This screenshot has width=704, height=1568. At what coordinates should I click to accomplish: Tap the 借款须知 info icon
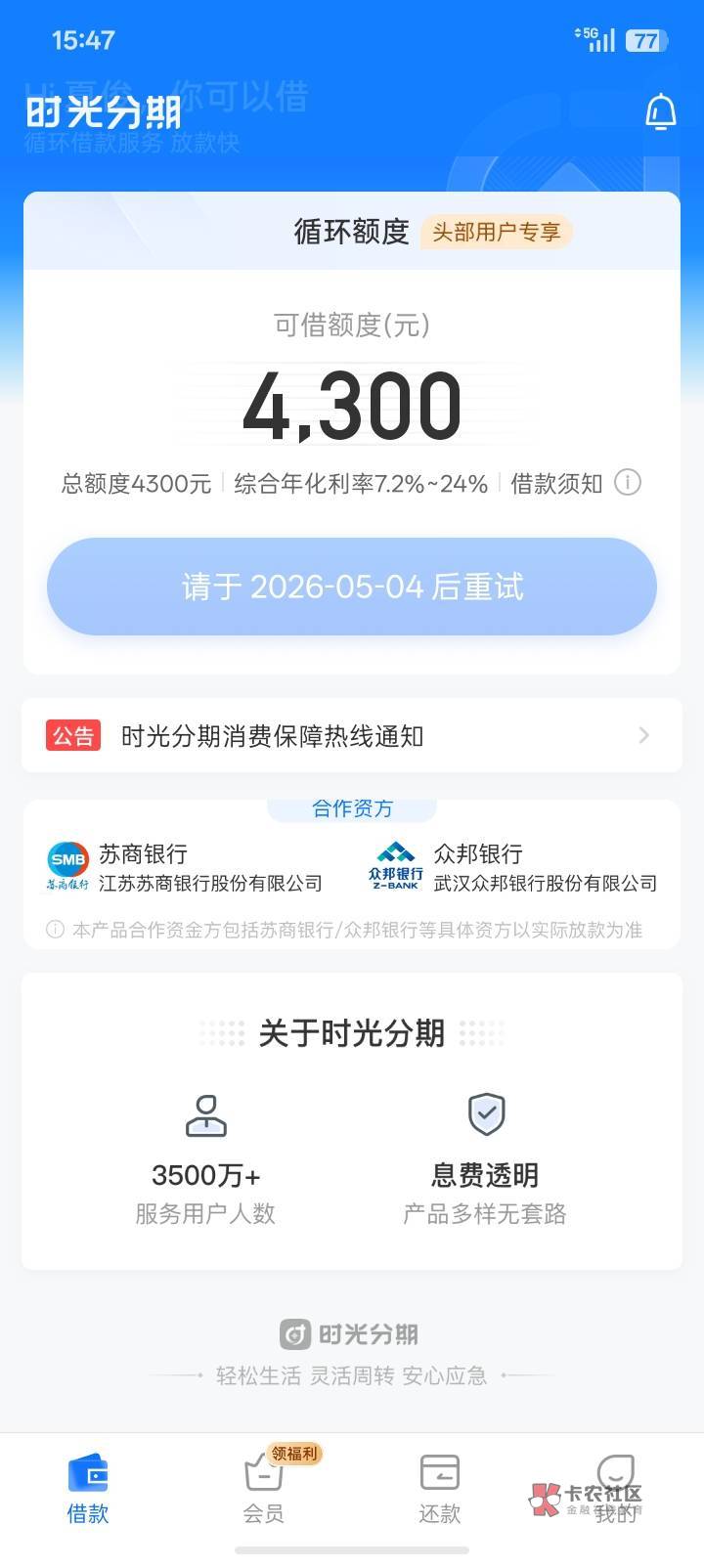628,483
